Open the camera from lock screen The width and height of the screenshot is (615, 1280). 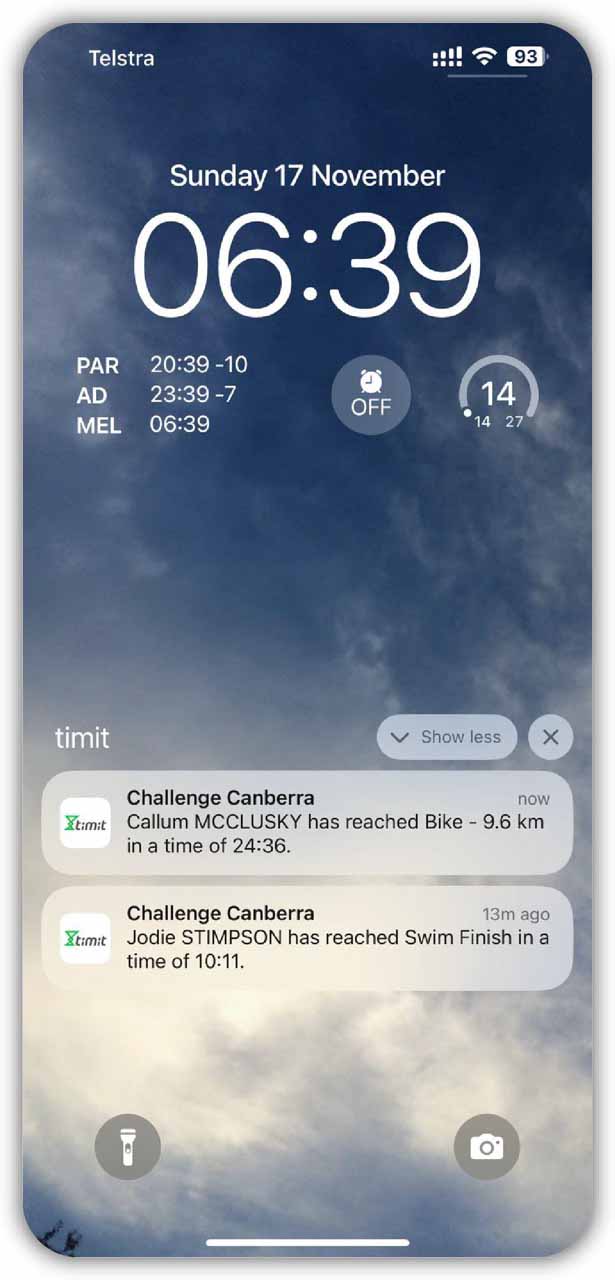click(x=487, y=1146)
